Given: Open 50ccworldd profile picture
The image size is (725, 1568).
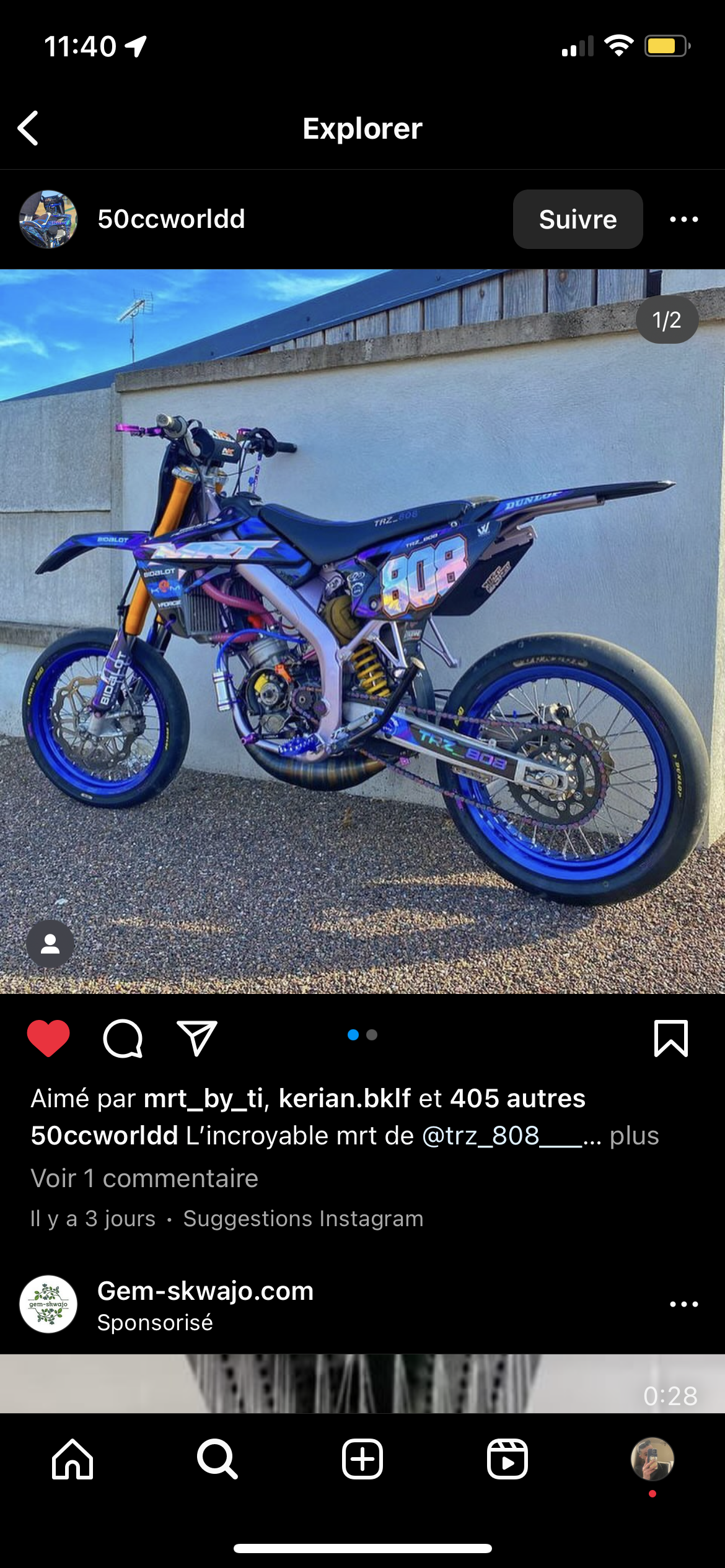Looking at the screenshot, I should 48,219.
